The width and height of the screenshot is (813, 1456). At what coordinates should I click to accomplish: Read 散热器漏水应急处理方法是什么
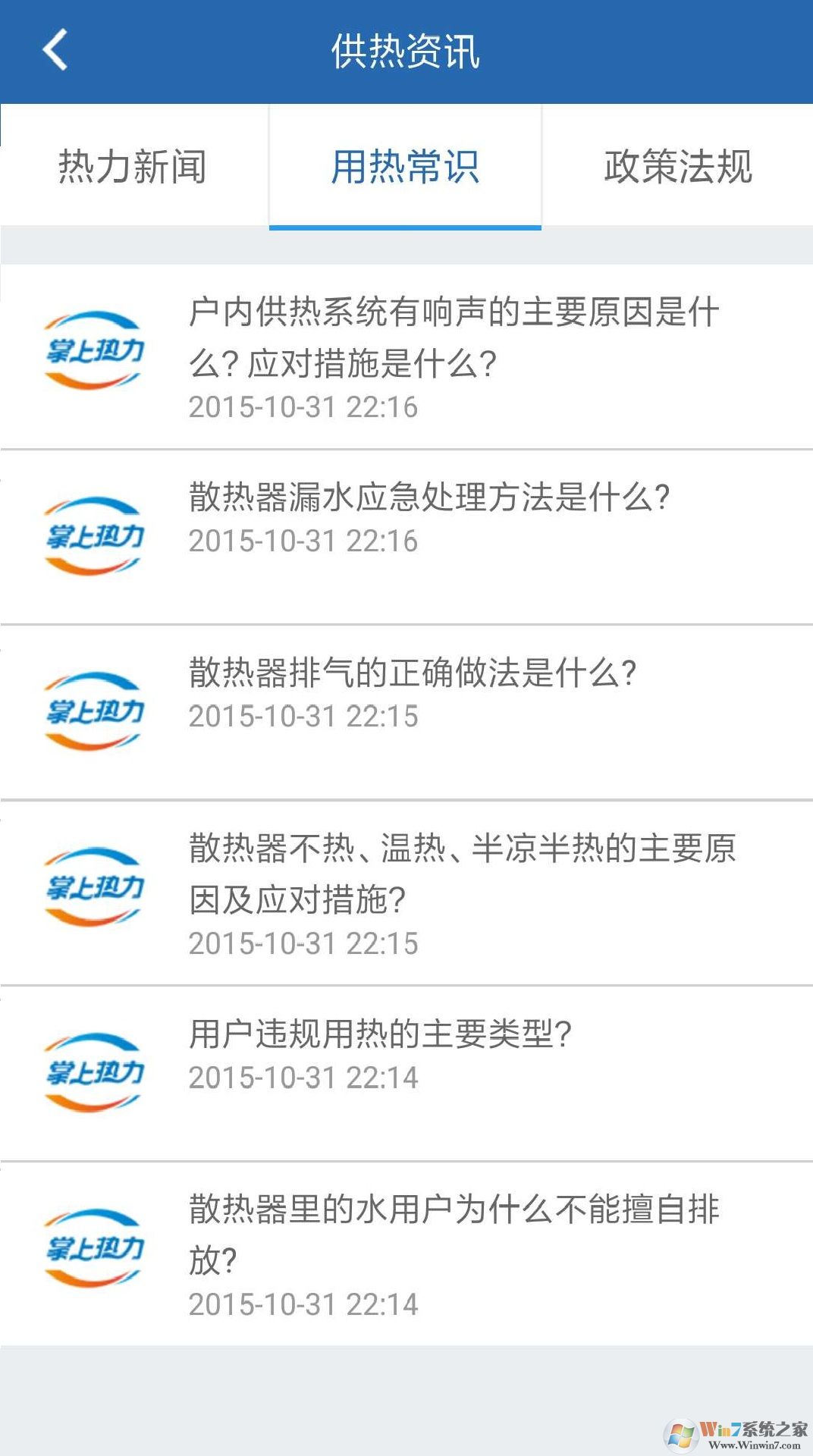(x=429, y=498)
